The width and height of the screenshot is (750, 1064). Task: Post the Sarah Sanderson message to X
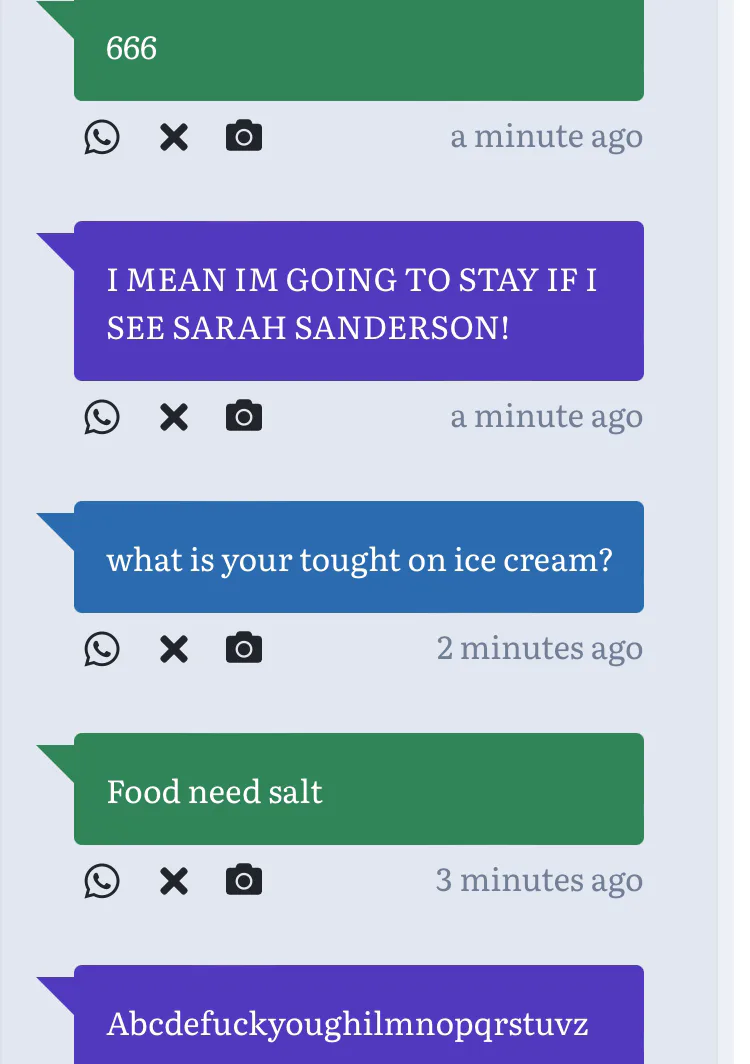tap(174, 416)
